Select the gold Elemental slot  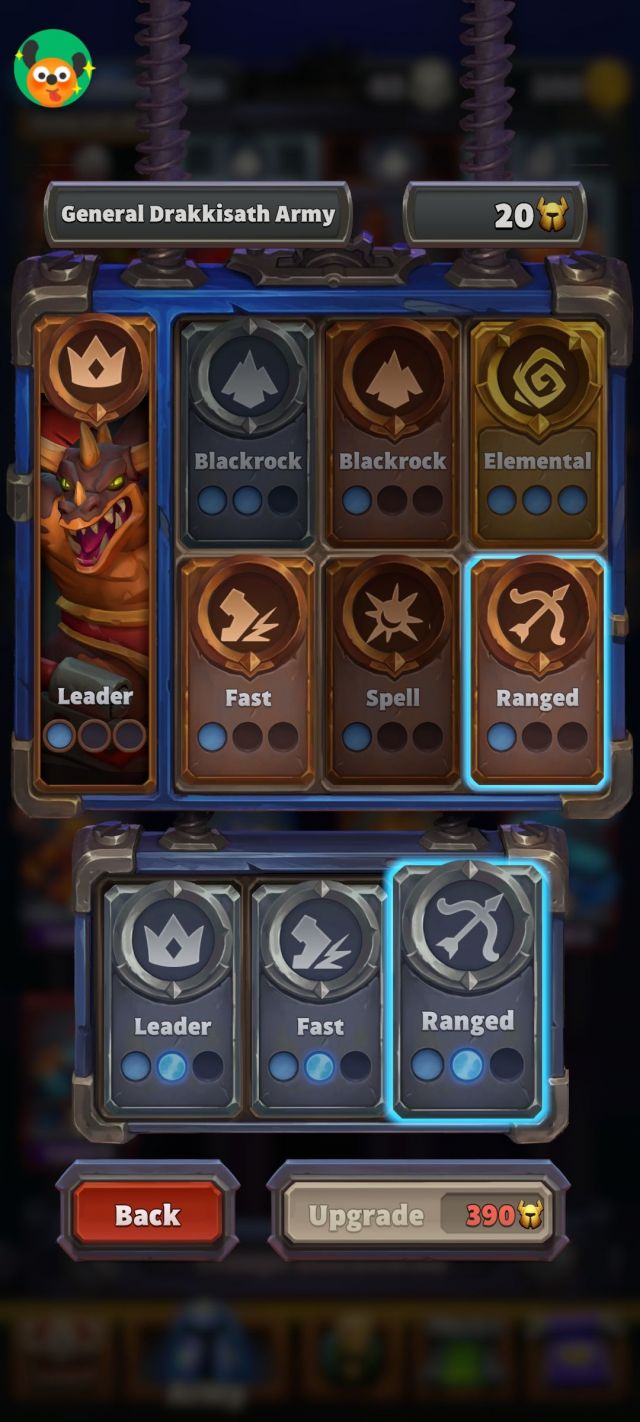(x=537, y=432)
